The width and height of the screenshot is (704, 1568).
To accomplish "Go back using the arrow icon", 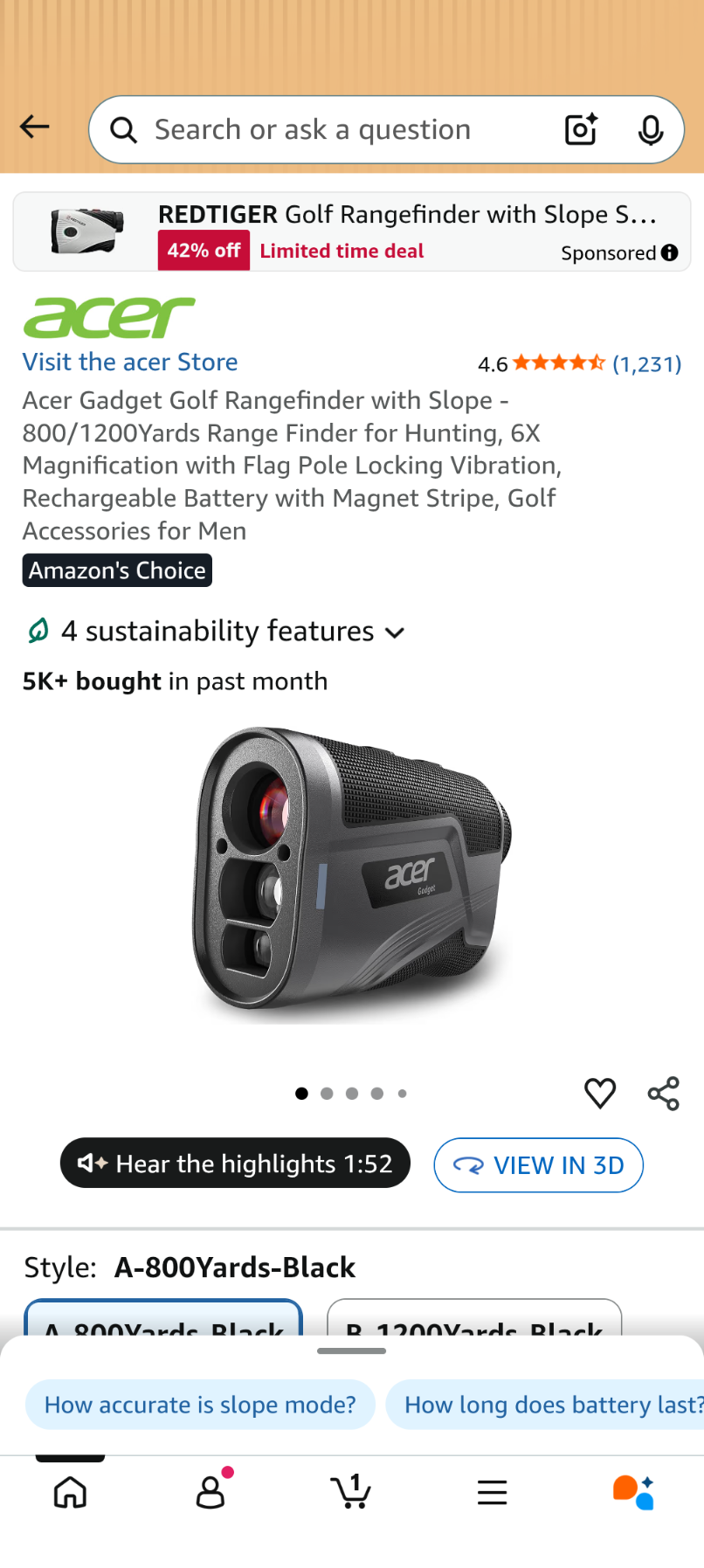I will click(35, 128).
